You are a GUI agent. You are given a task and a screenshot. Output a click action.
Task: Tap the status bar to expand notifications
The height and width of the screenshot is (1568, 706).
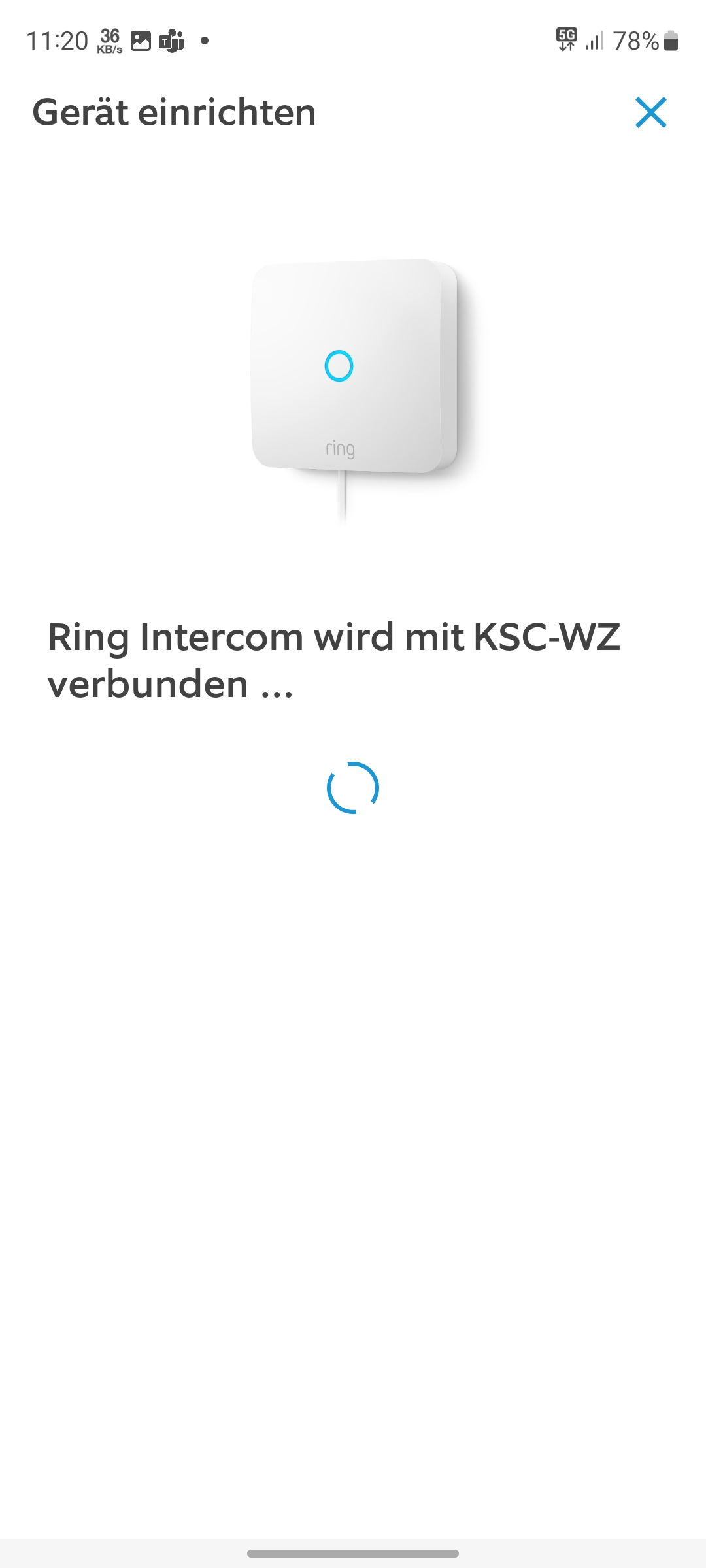353,41
